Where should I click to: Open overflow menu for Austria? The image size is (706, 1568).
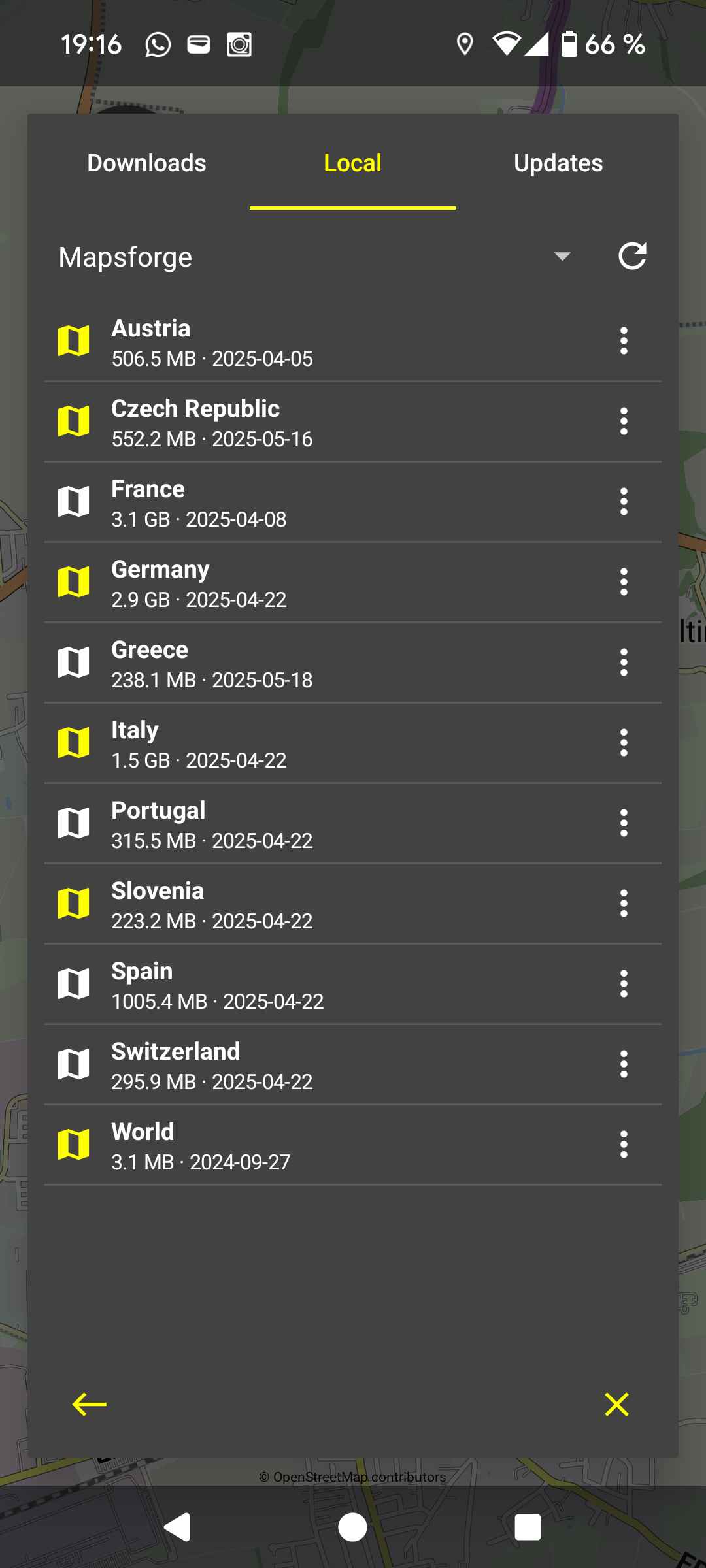point(624,341)
